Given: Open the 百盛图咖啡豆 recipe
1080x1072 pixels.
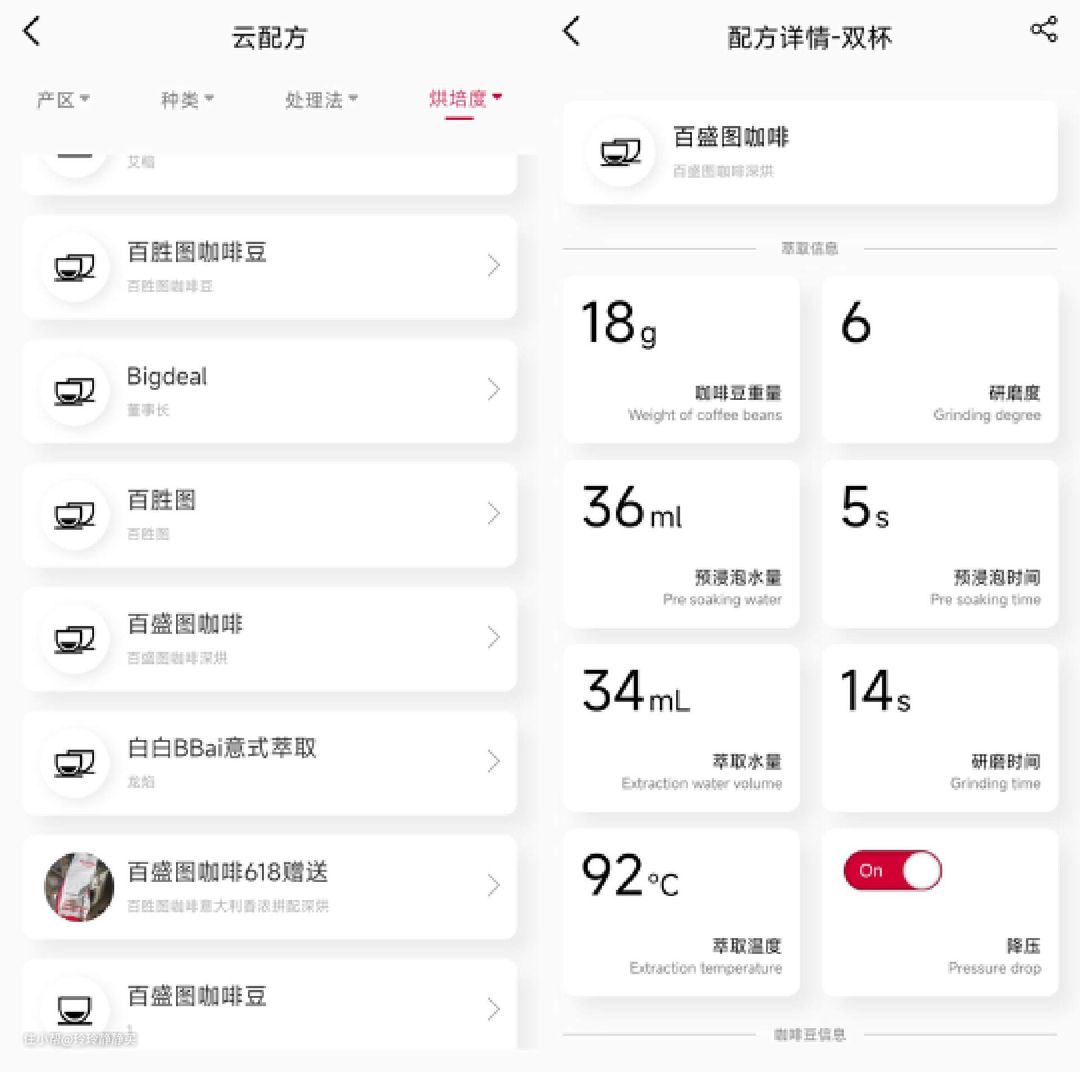Looking at the screenshot, I should 269,1006.
